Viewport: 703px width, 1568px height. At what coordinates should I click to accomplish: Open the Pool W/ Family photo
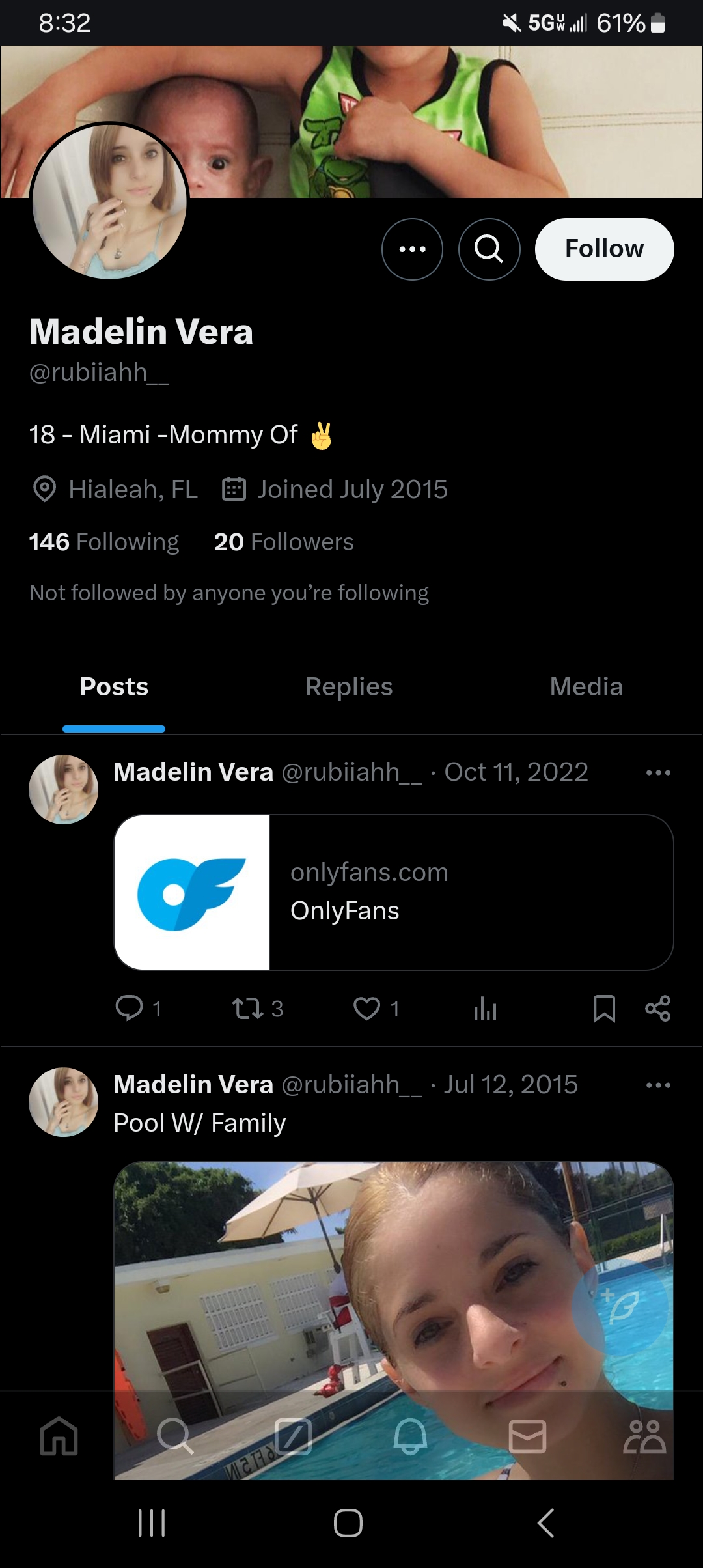[394, 1321]
